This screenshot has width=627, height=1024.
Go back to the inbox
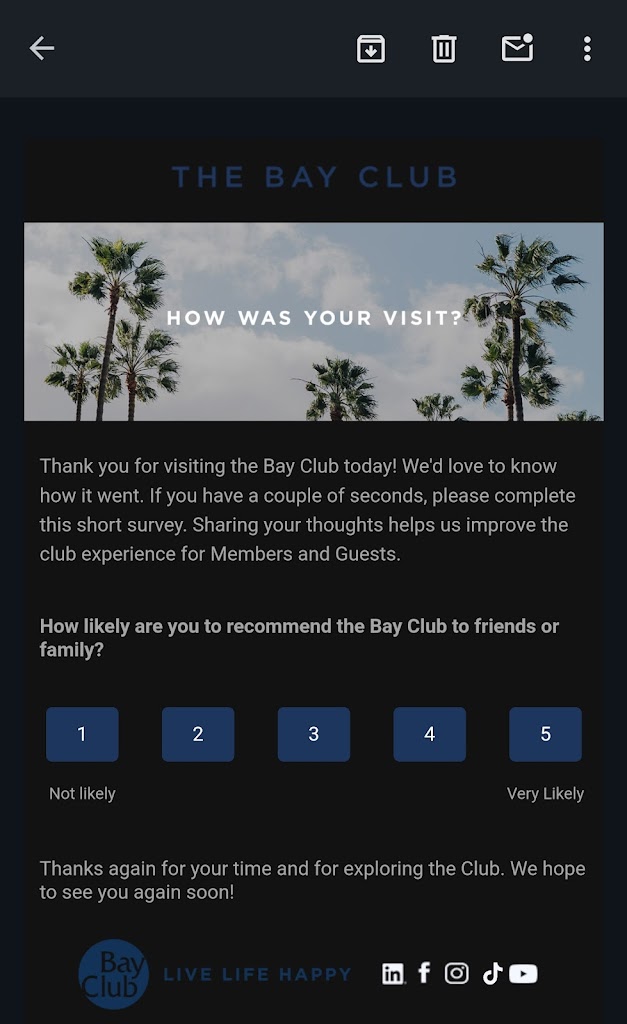pos(42,48)
